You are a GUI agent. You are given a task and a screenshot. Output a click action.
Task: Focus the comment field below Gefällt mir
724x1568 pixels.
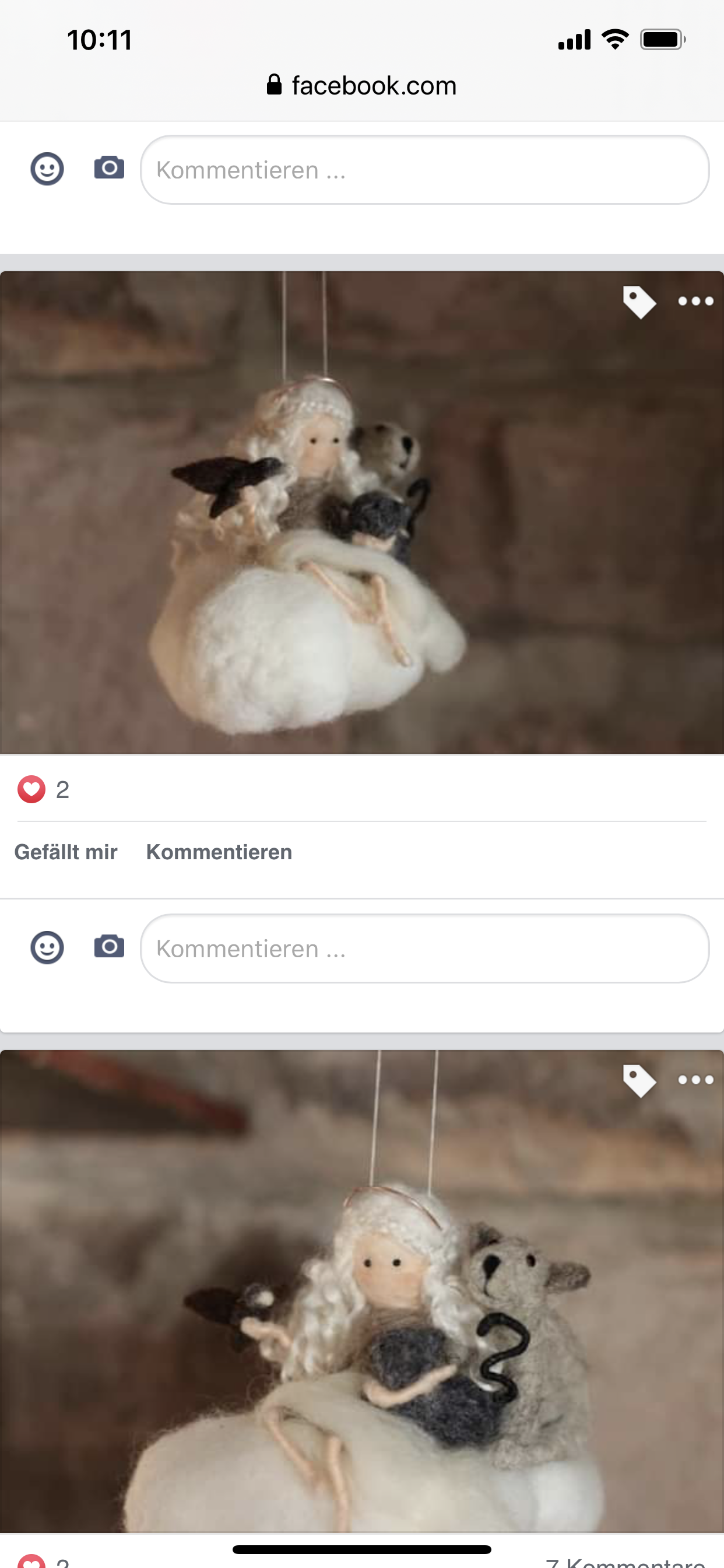point(425,948)
